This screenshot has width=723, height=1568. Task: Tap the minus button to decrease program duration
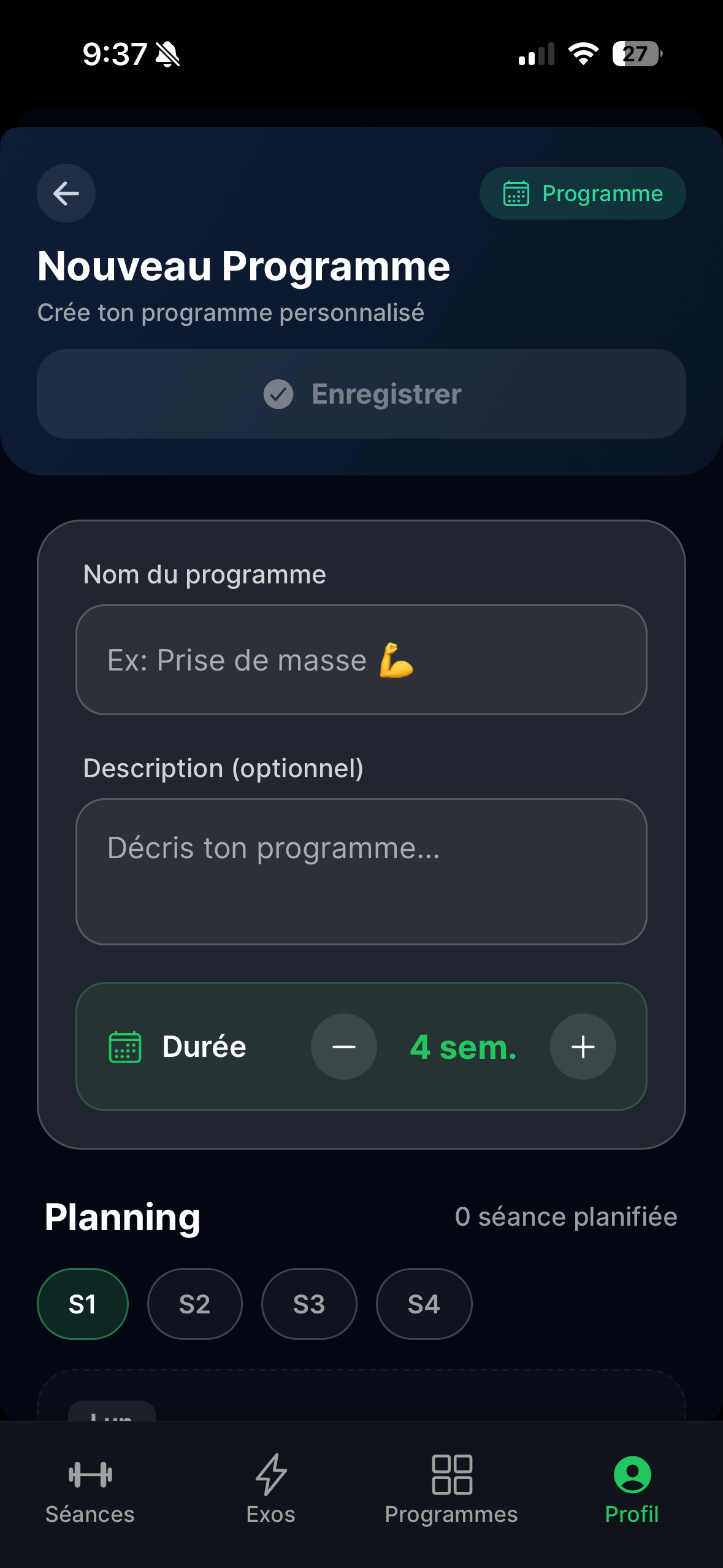[344, 1047]
